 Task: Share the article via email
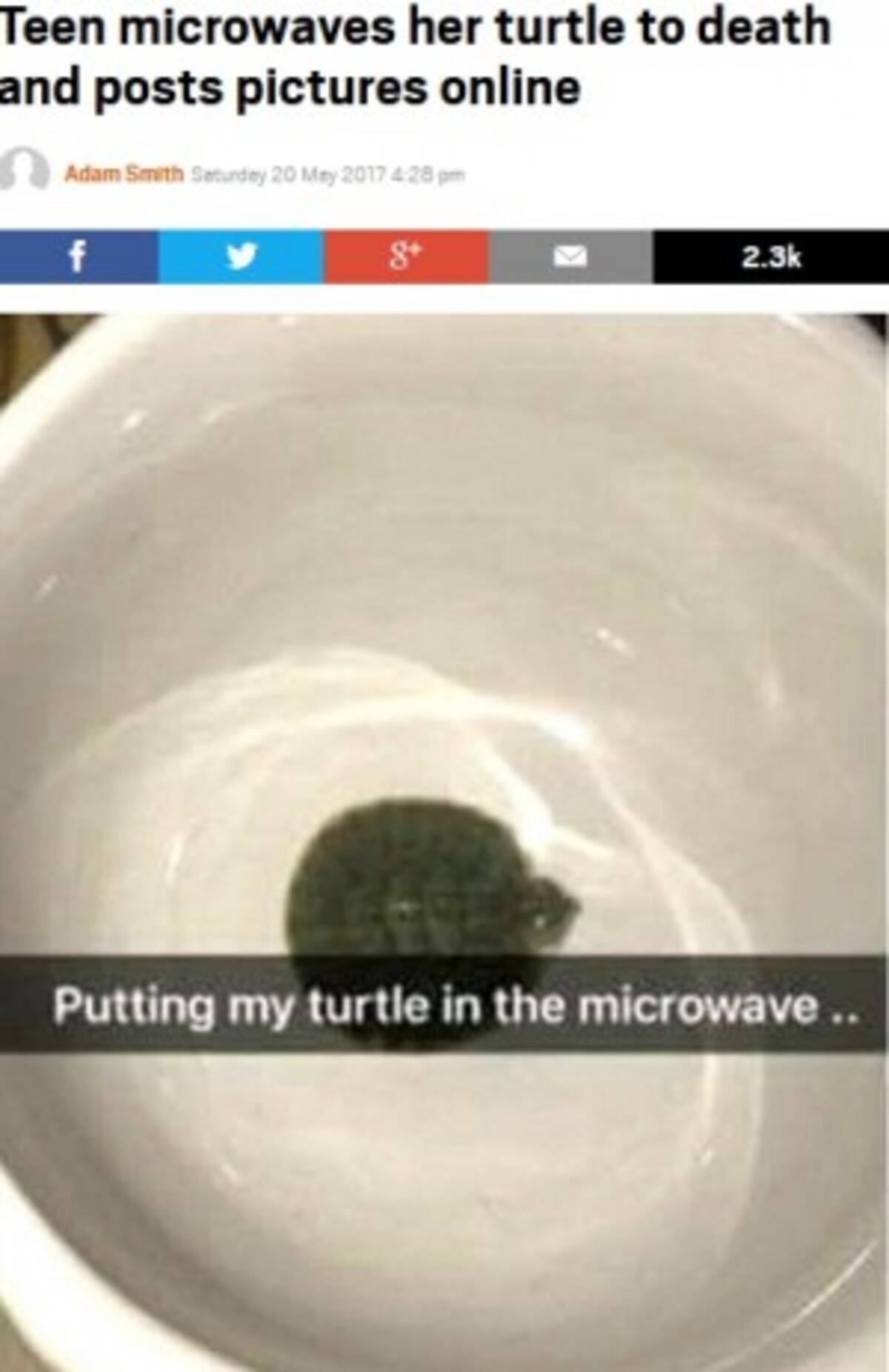pyautogui.click(x=570, y=256)
